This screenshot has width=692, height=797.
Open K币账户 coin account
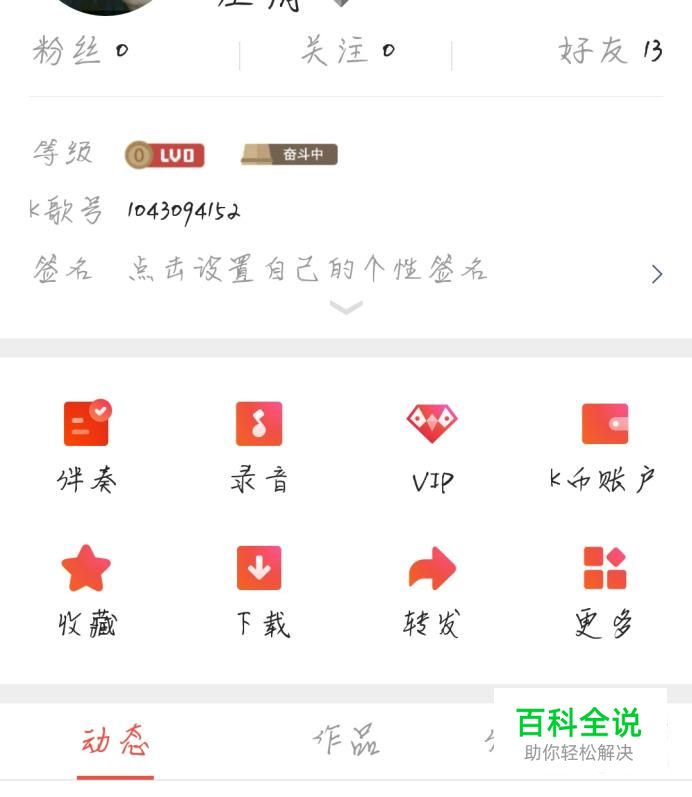(604, 445)
